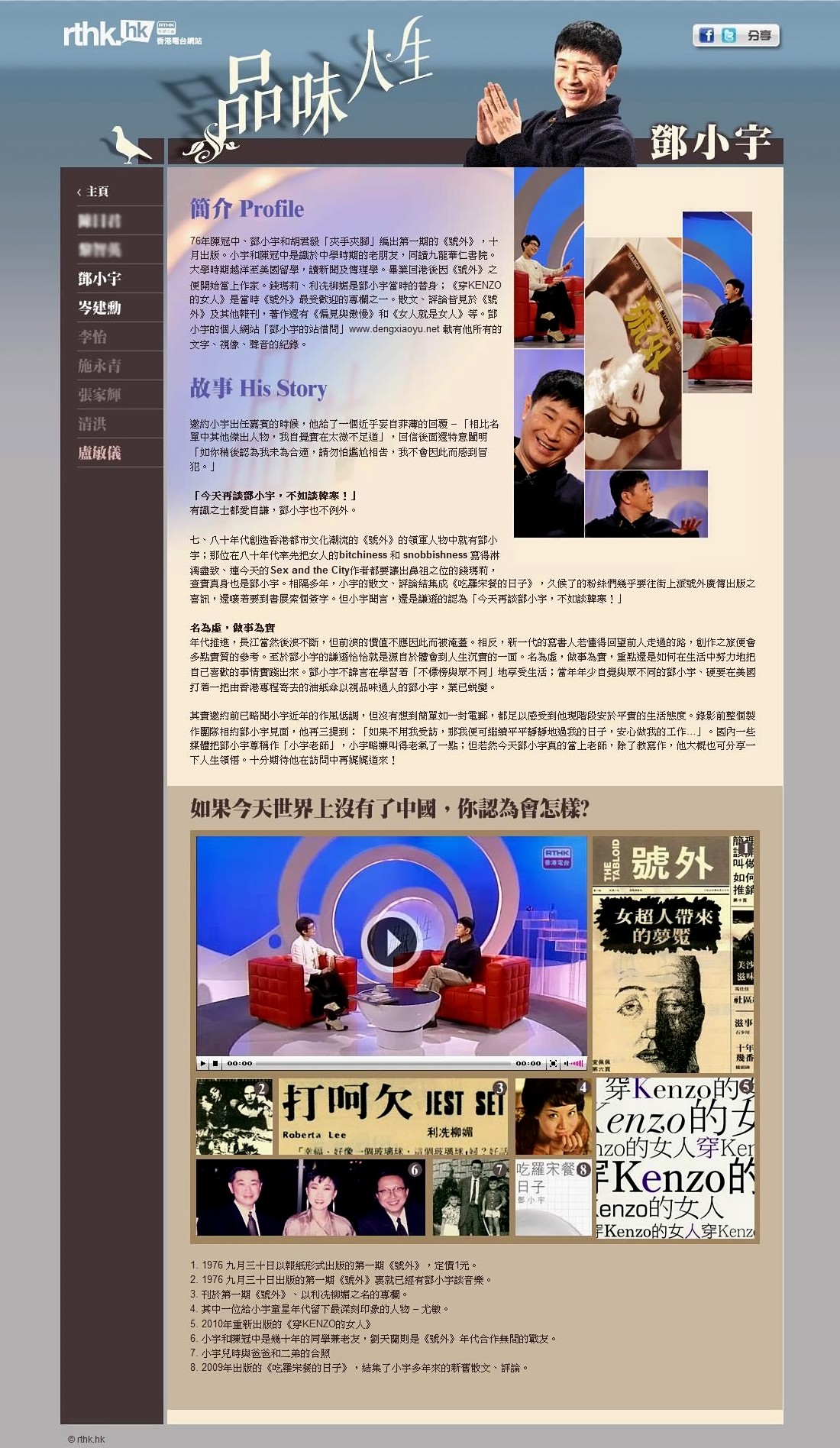Open the rthk.hk logo link
Image resolution: width=840 pixels, height=1448 pixels.
(x=108, y=33)
